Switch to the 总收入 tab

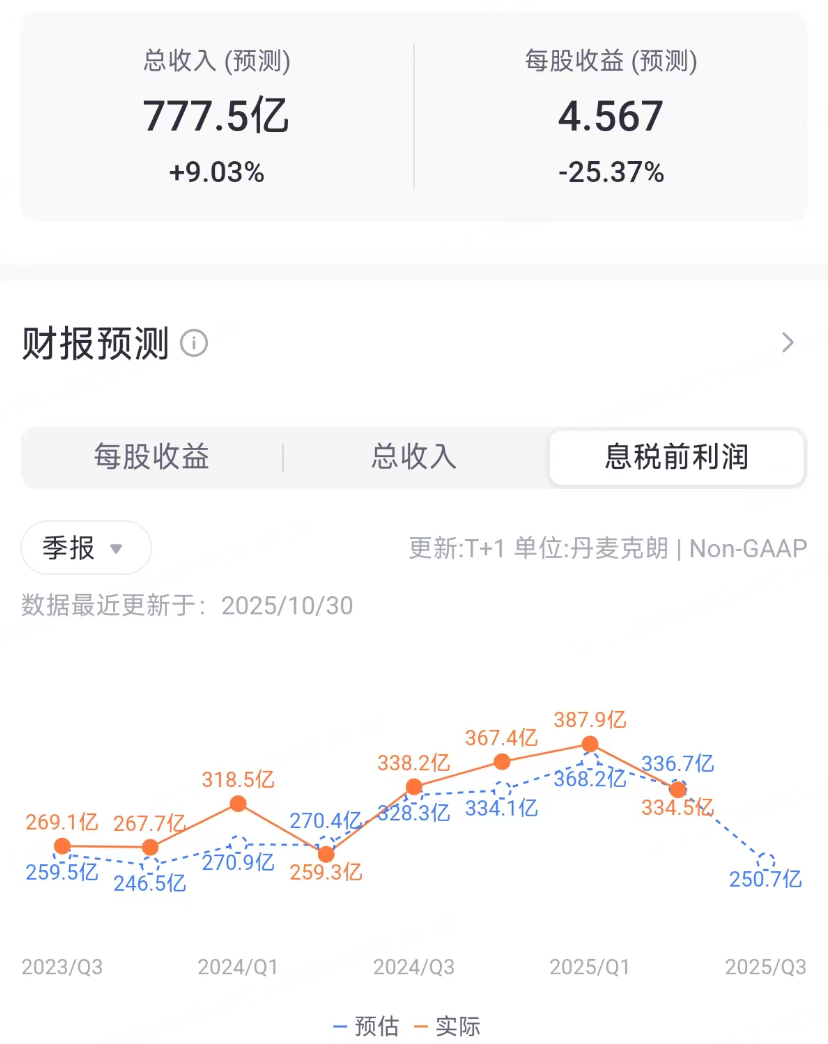pos(412,457)
